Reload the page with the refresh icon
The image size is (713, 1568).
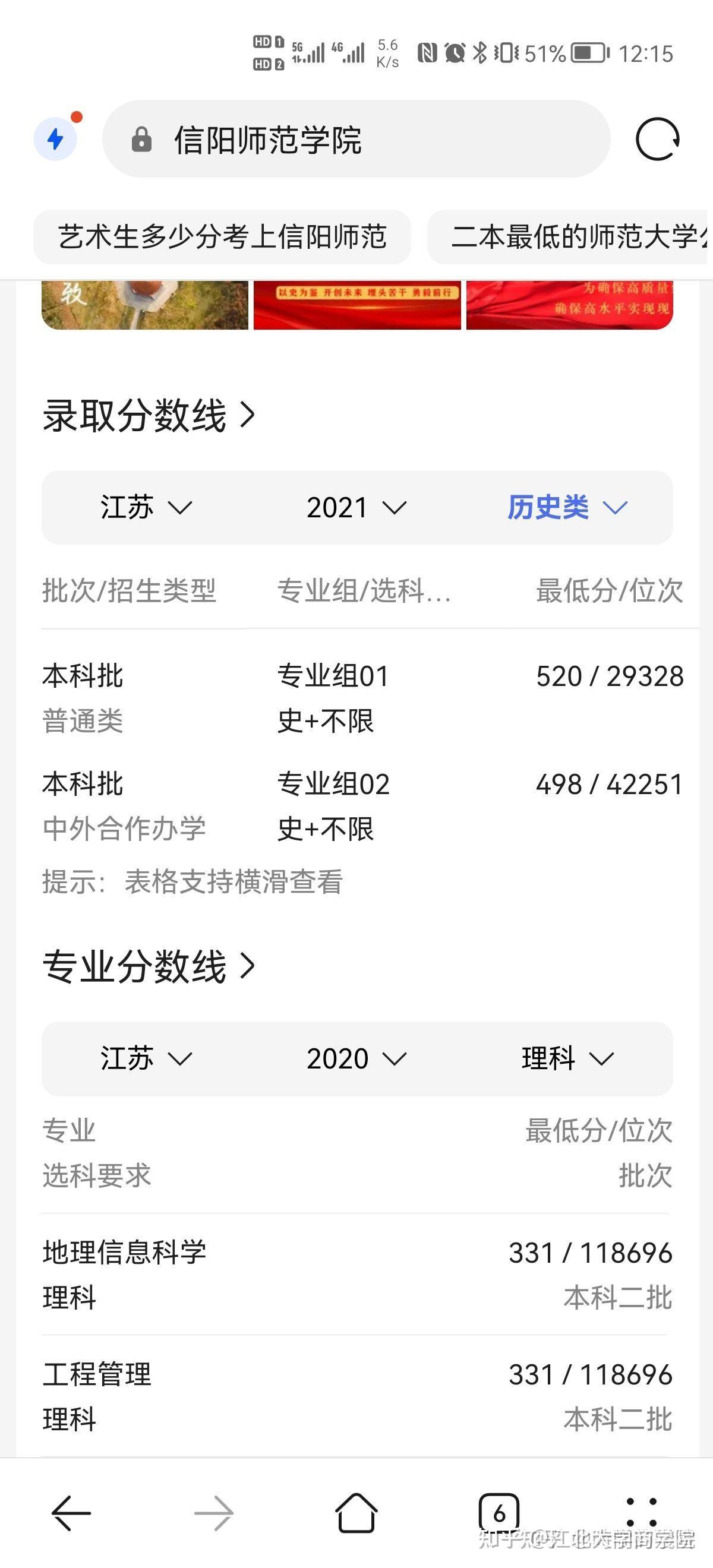[657, 140]
